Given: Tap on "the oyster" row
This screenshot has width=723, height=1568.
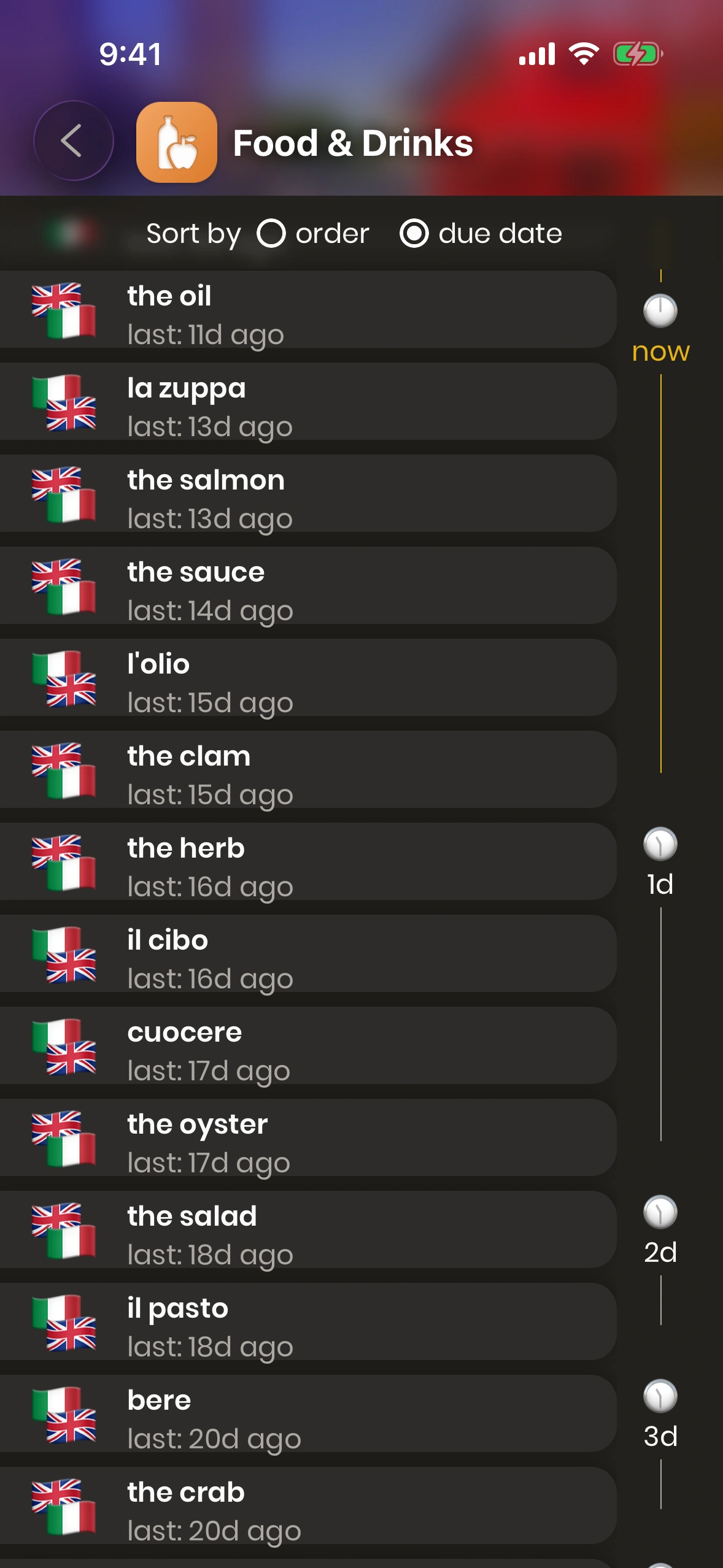Looking at the screenshot, I should click(307, 1139).
